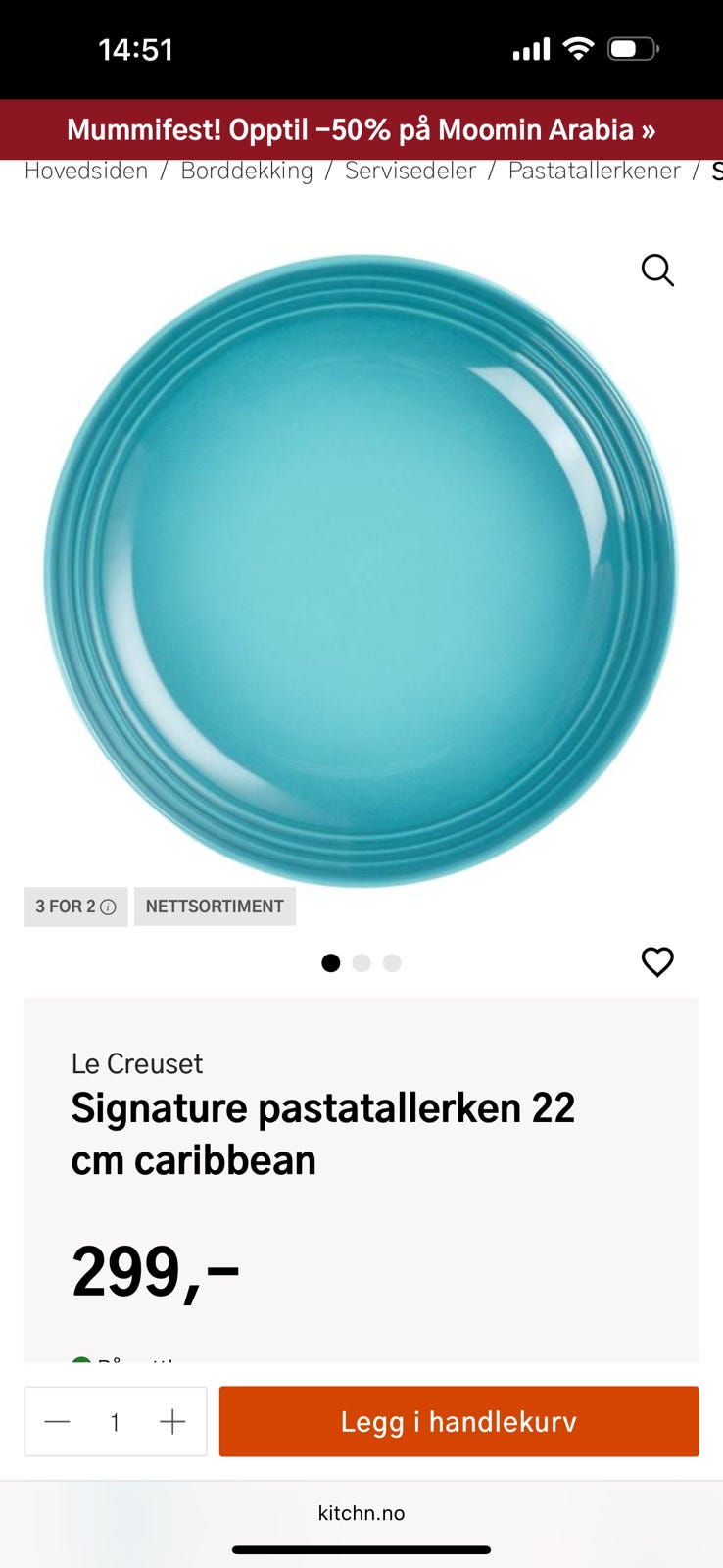723x1568 pixels.
Task: Toggle the heart favorite icon
Action: pos(656,961)
